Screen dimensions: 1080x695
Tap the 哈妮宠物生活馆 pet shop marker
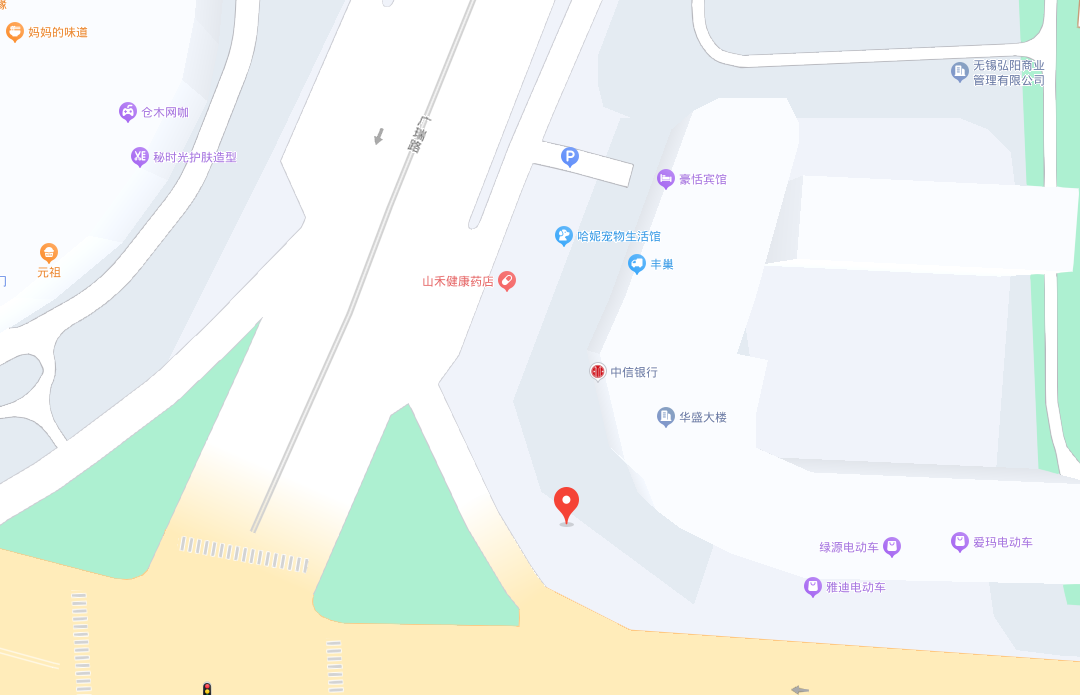pos(564,236)
